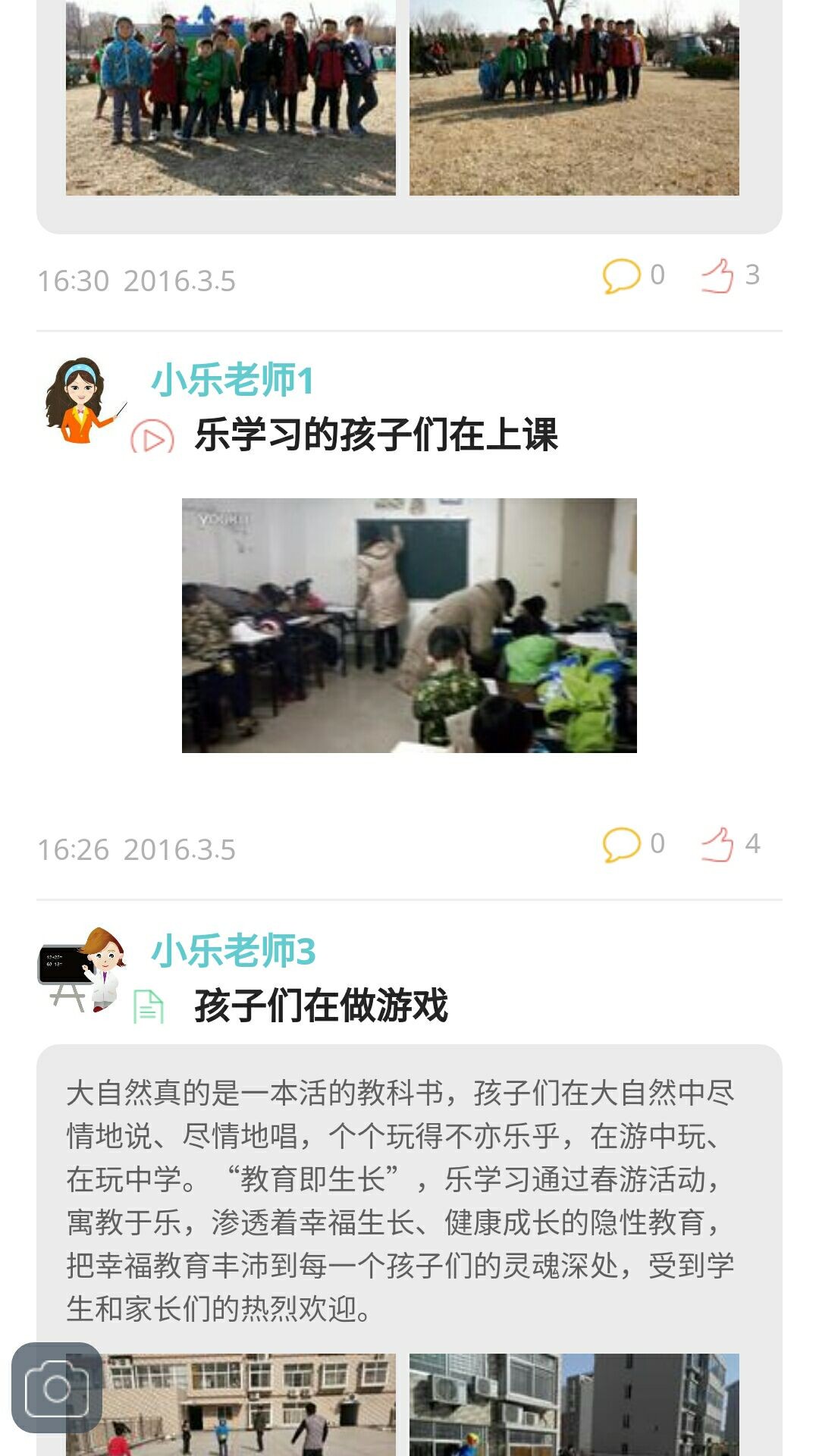
Task: Like the 乐学习的孩子们在上课 post
Action: 717,844
